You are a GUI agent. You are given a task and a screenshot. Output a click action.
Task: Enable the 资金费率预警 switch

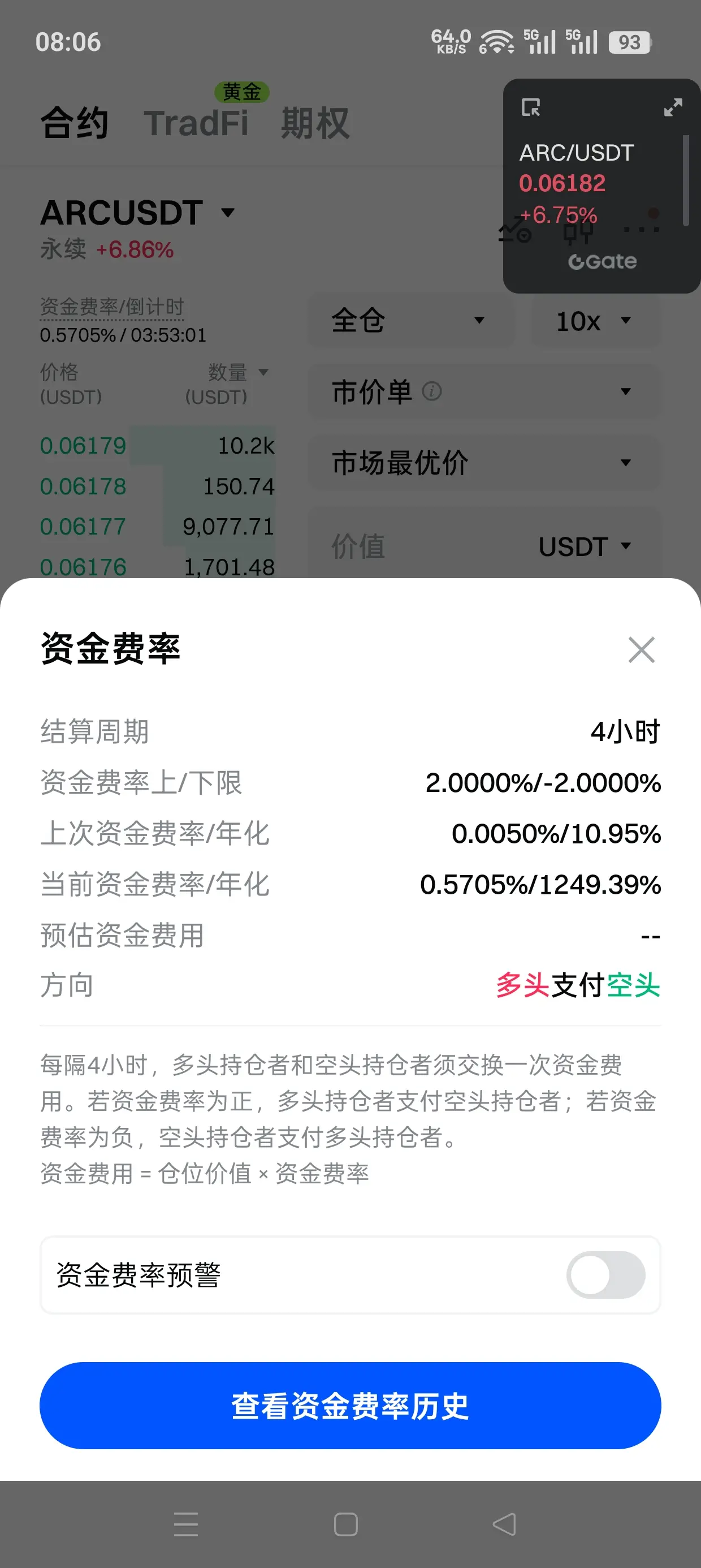click(x=605, y=1274)
